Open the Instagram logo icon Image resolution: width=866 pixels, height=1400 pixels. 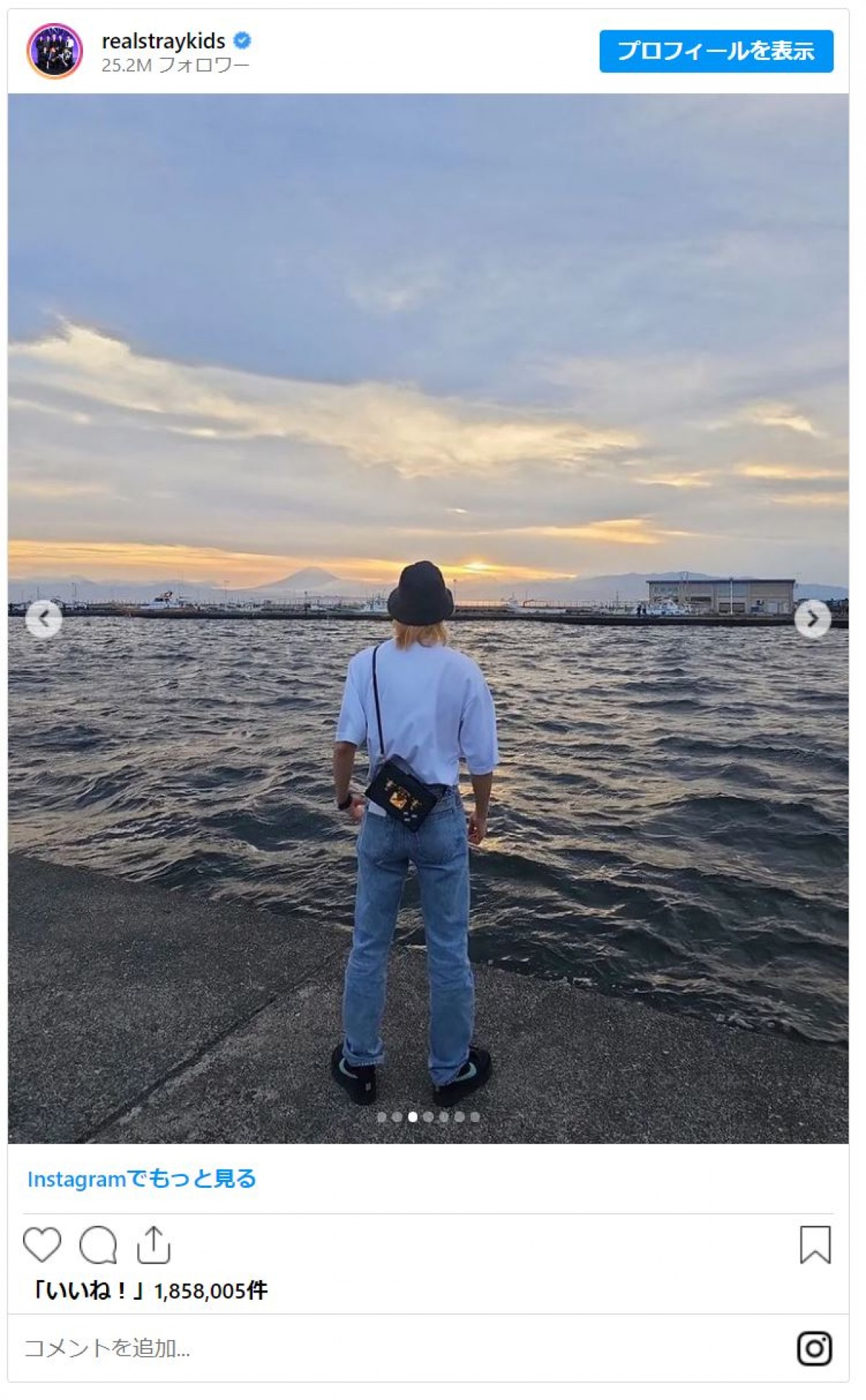[x=815, y=1348]
